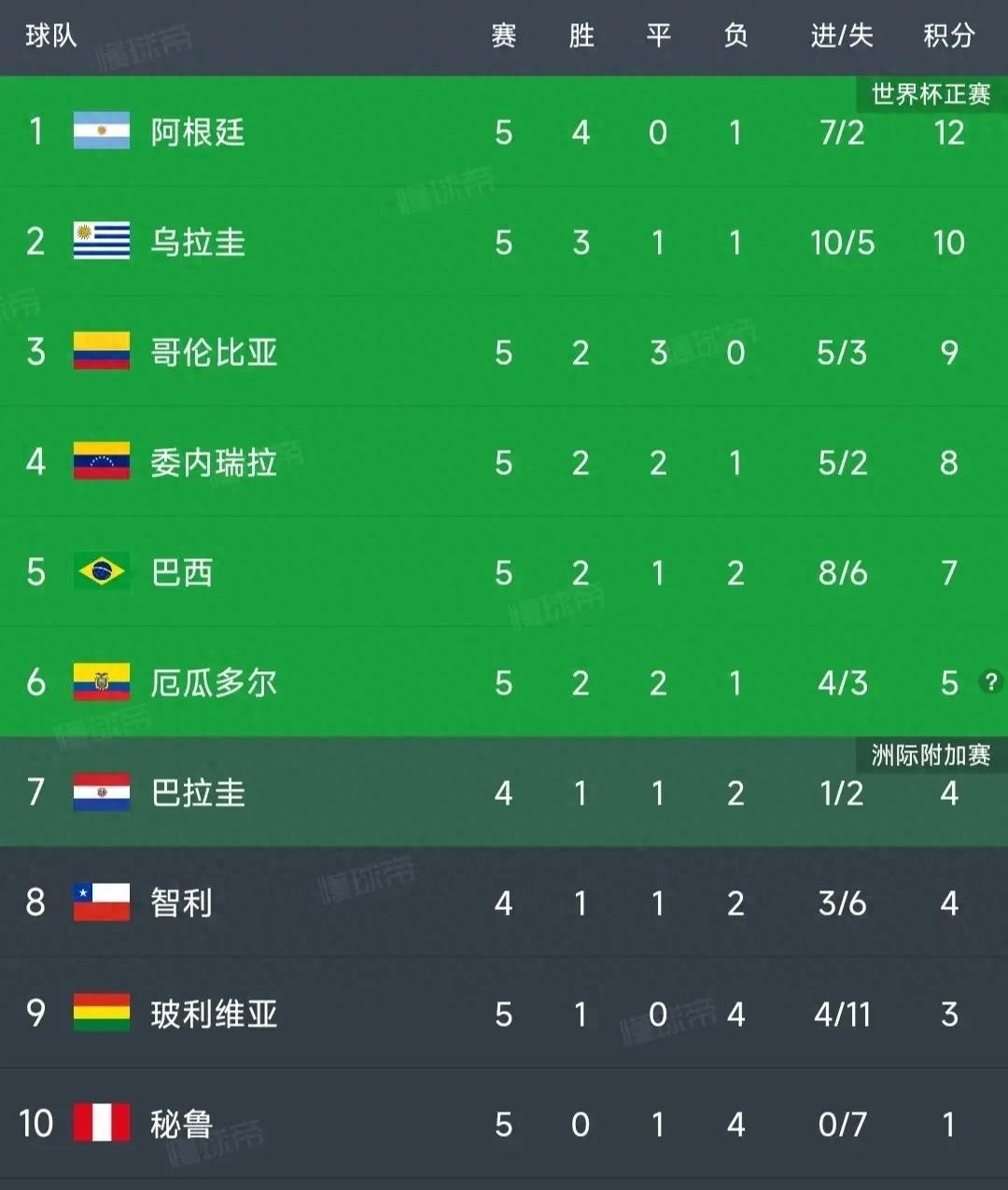Show the question mark info beside Ecuador's points
Screen dimensions: 1008x1190
click(x=990, y=681)
